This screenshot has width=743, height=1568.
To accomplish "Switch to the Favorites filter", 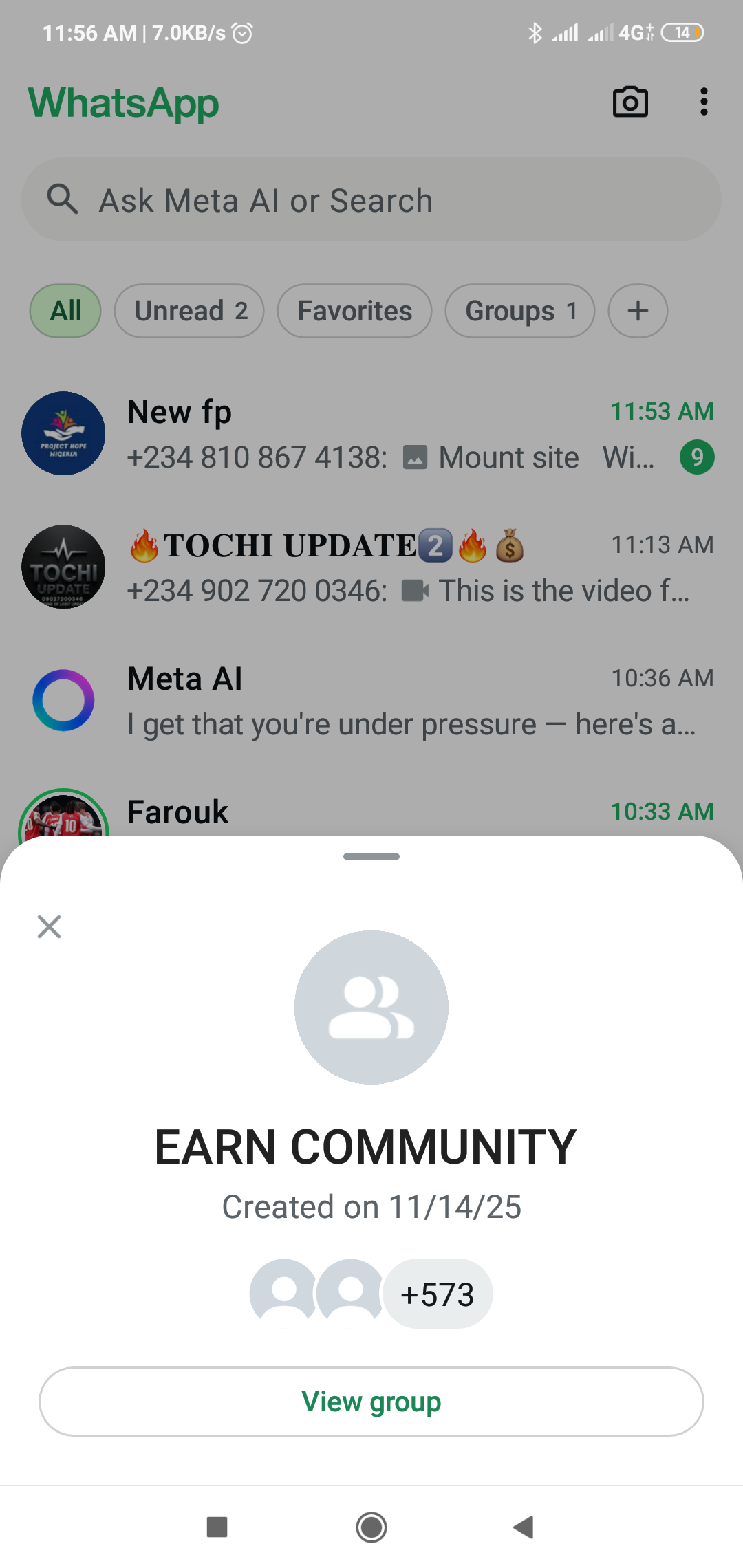I will coord(354,311).
